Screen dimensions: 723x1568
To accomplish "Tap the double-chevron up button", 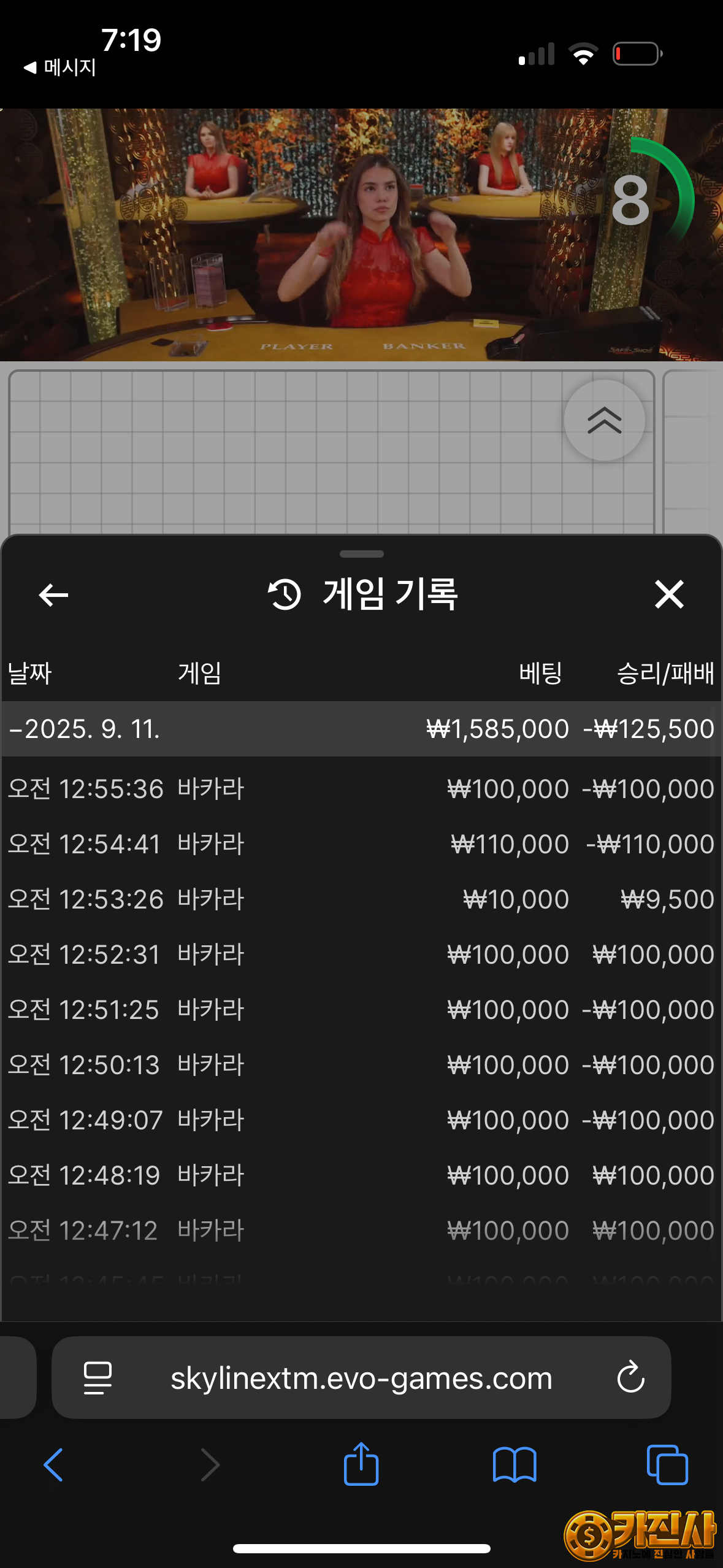I will pos(604,420).
